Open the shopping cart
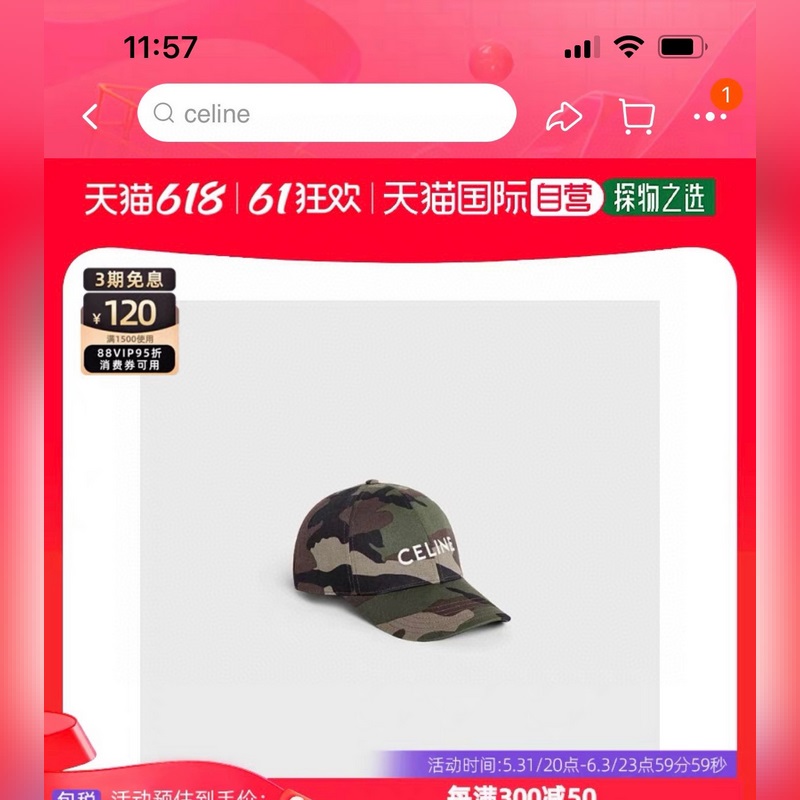This screenshot has width=800, height=800. tap(637, 117)
